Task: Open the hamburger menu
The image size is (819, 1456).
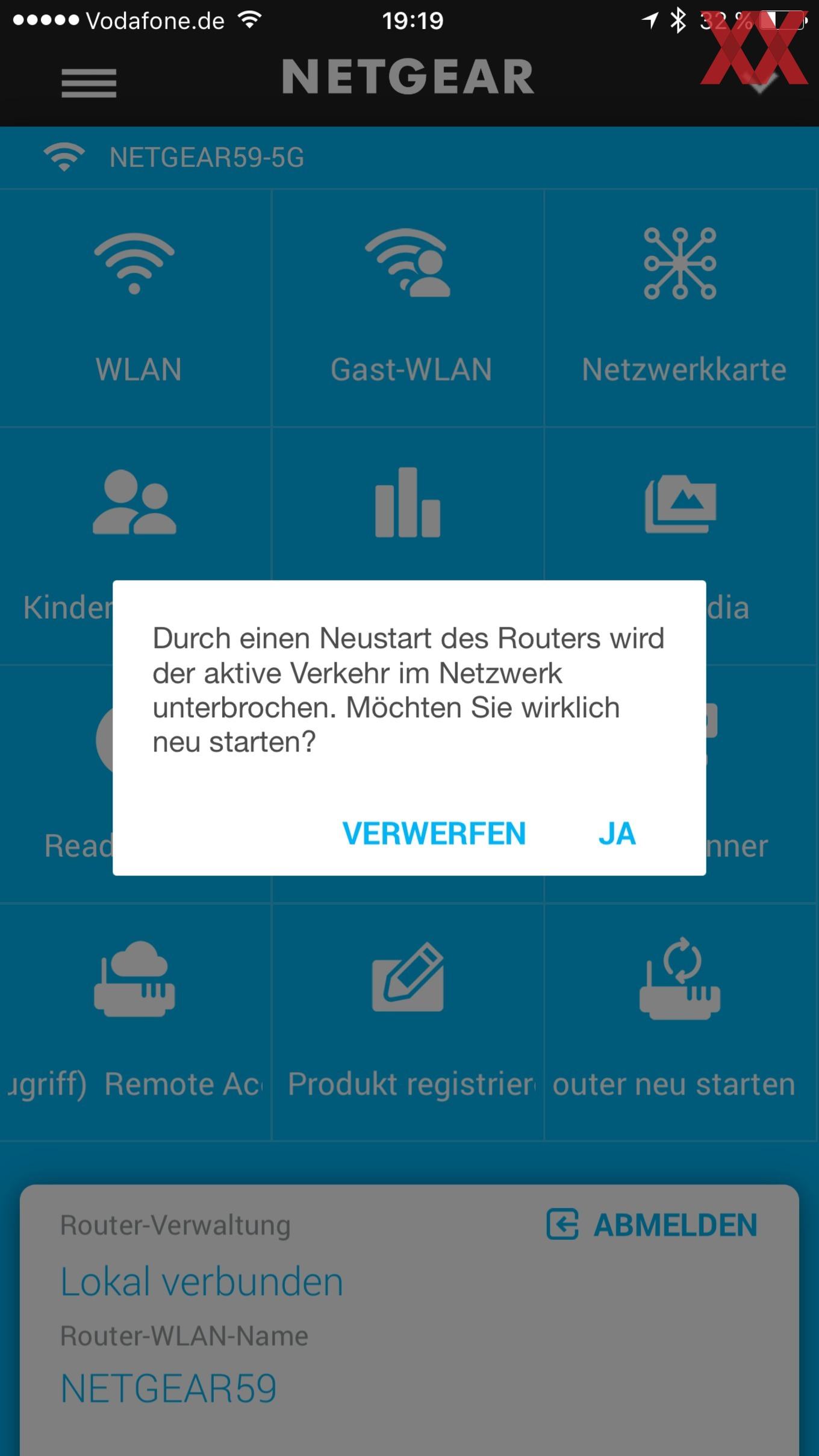Action: pos(89,83)
